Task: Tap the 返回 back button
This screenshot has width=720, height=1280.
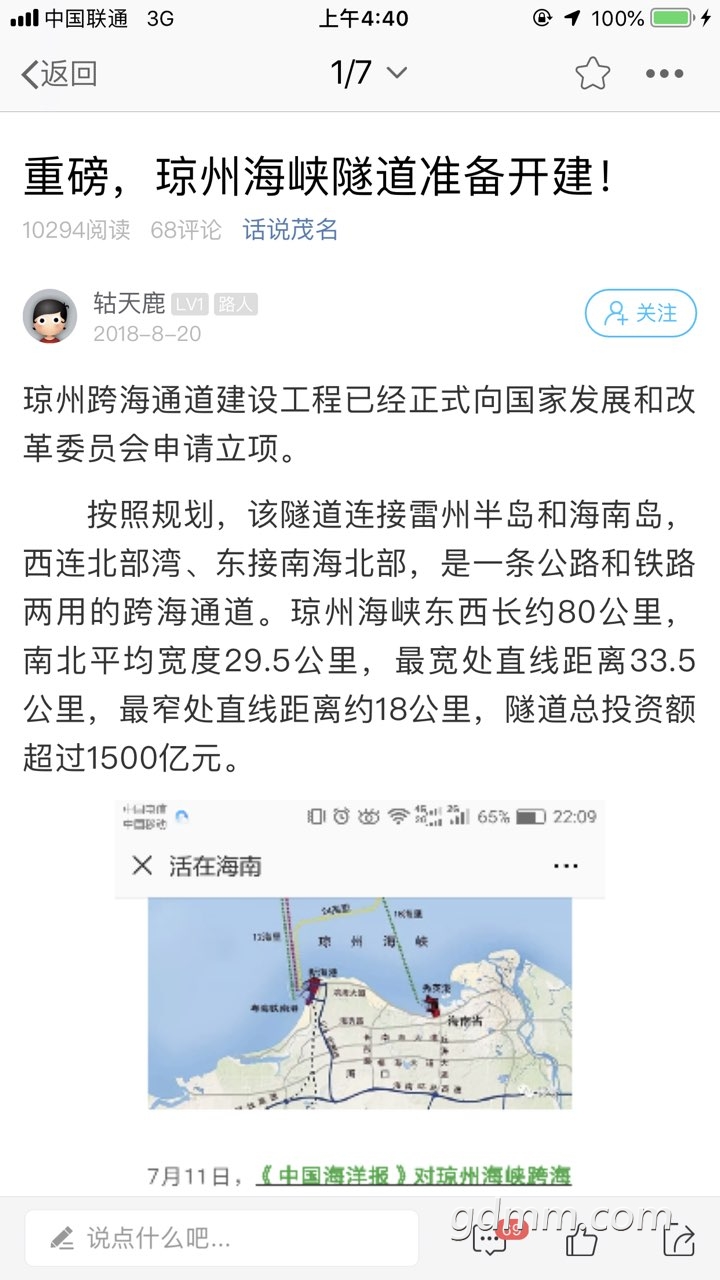Action: [60, 73]
